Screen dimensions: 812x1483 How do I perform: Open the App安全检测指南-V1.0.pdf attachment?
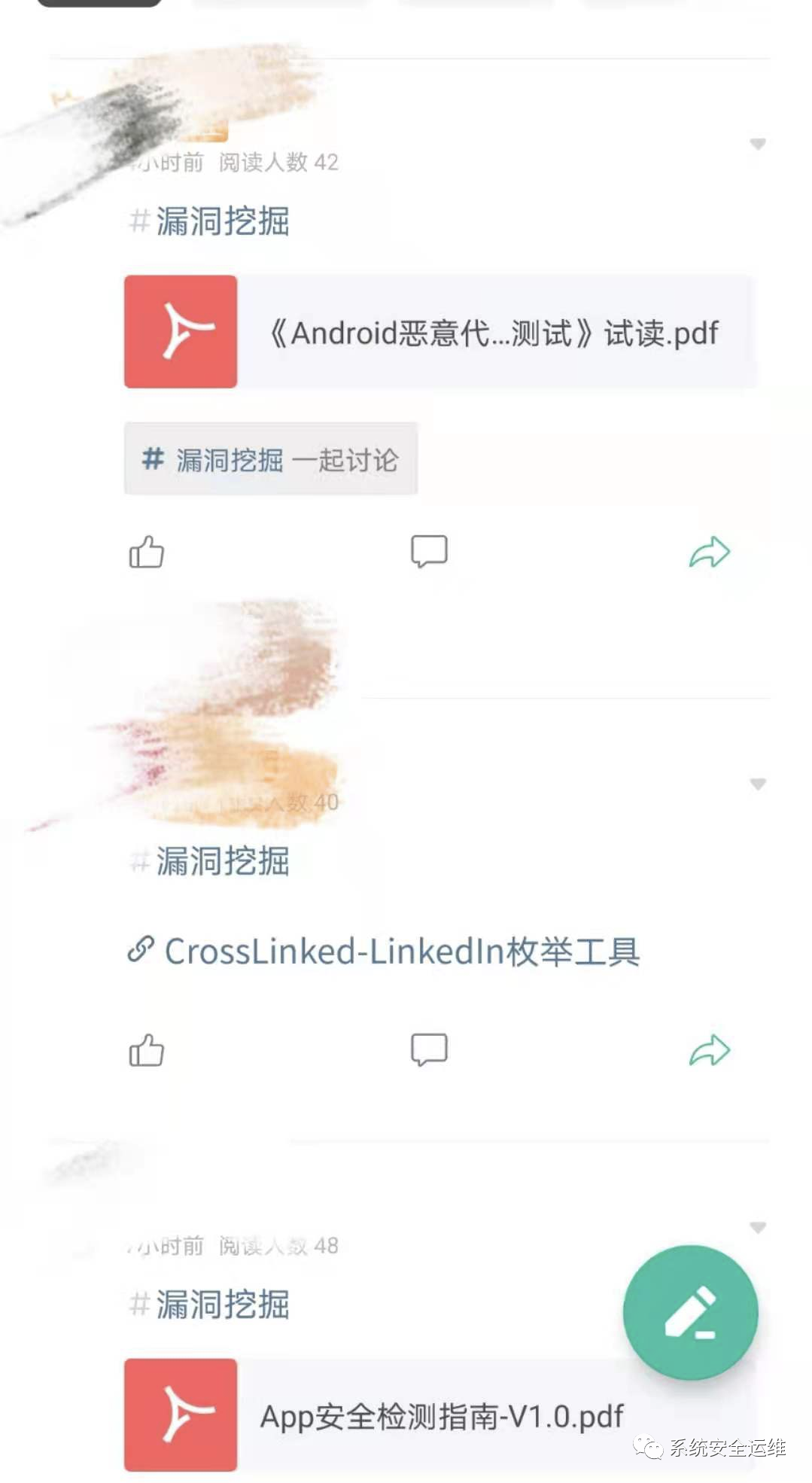click(440, 1415)
